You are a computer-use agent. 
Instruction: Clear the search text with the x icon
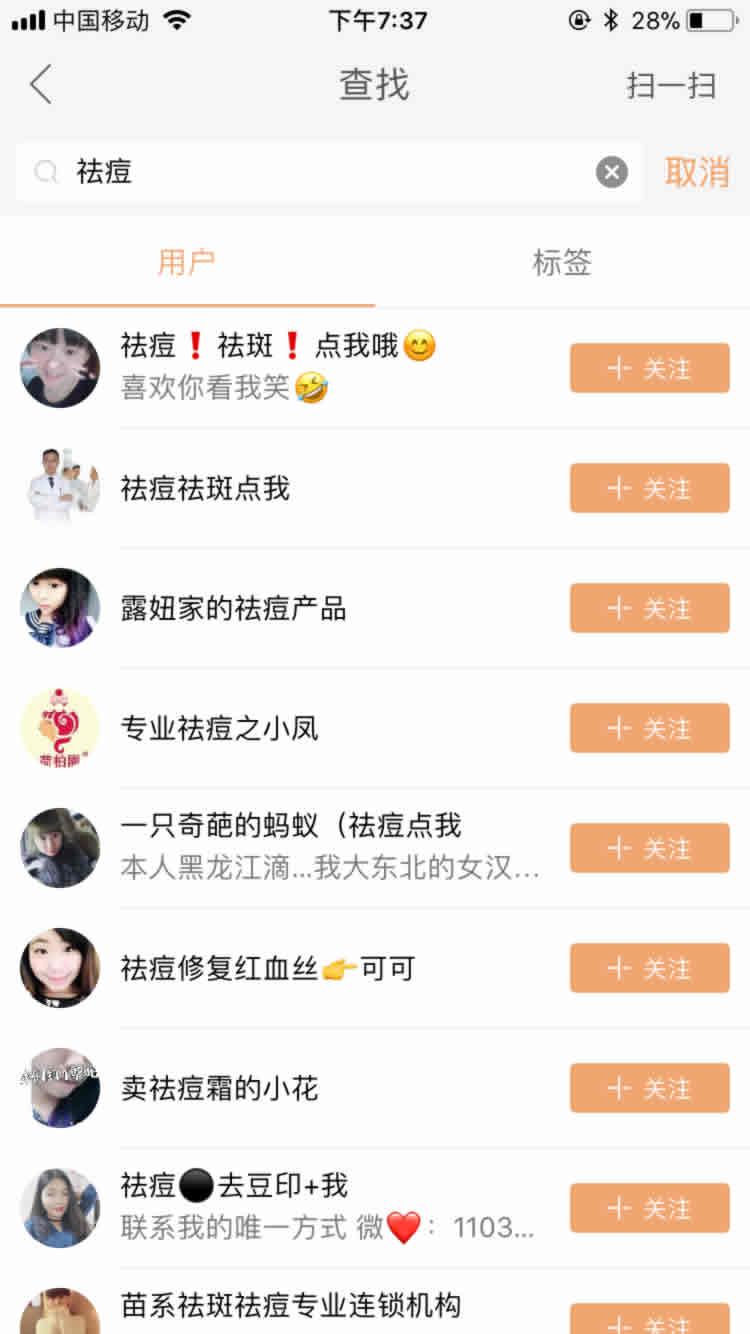[611, 171]
